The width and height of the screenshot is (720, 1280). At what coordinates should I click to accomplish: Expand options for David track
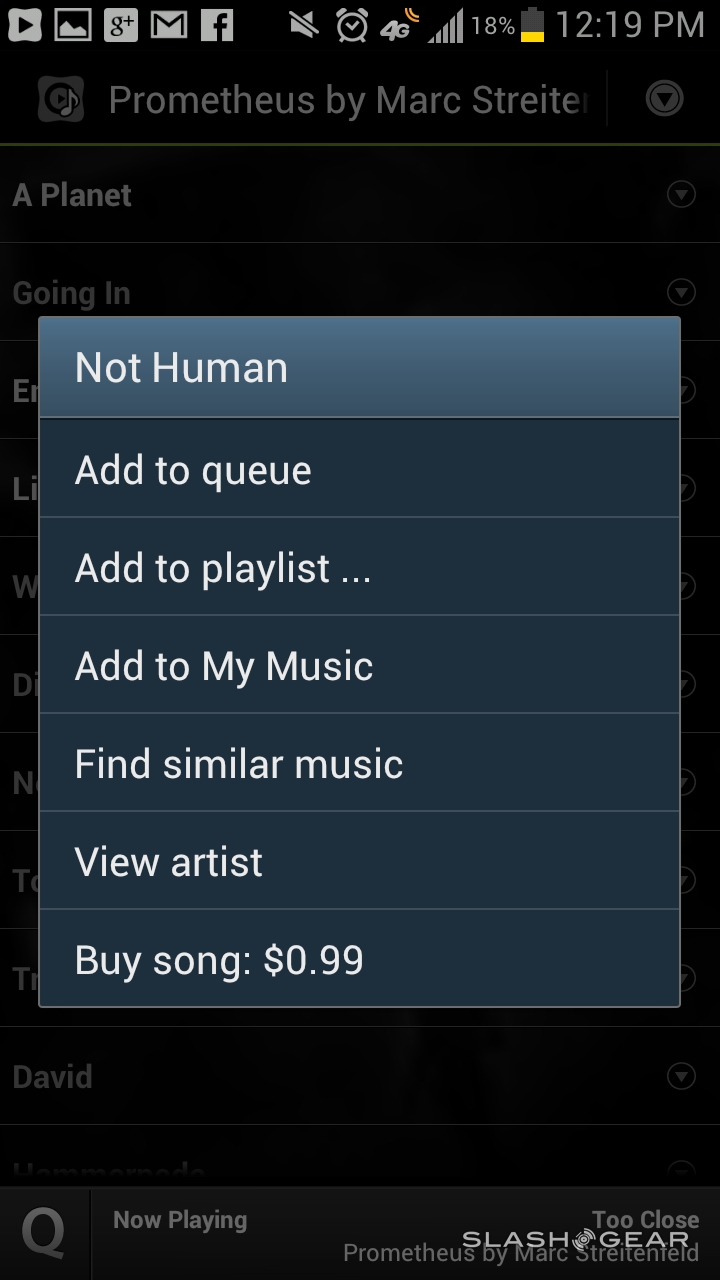coord(681,1076)
